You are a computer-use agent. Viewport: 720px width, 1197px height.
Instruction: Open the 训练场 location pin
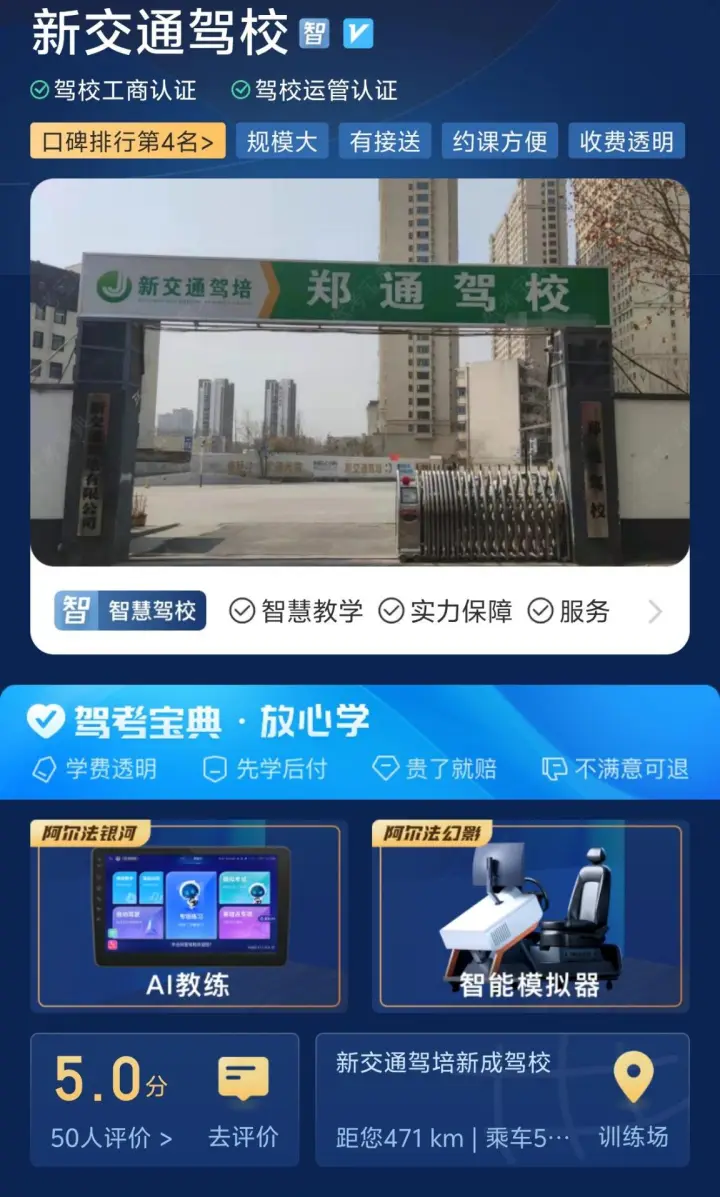pyautogui.click(x=634, y=1099)
